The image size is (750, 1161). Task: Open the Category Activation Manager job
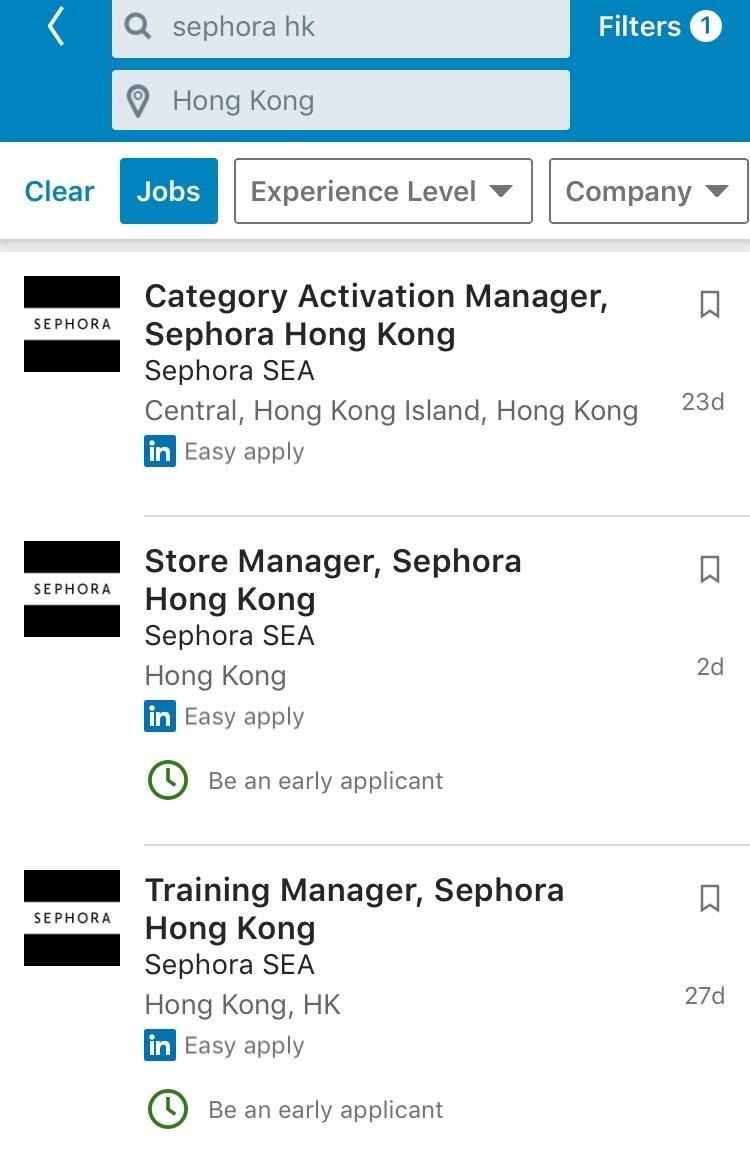click(376, 315)
